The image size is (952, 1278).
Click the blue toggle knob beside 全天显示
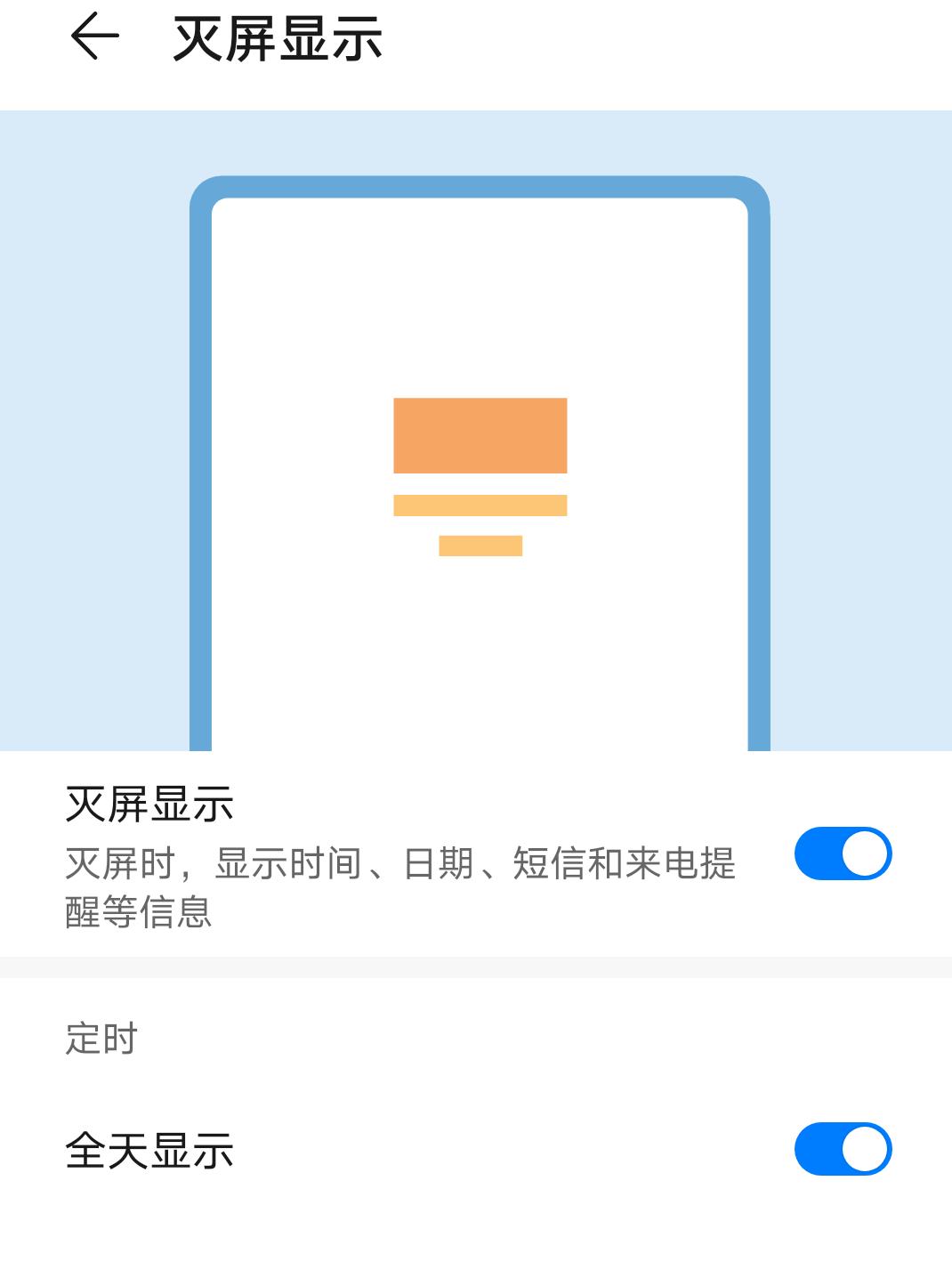tap(865, 1150)
